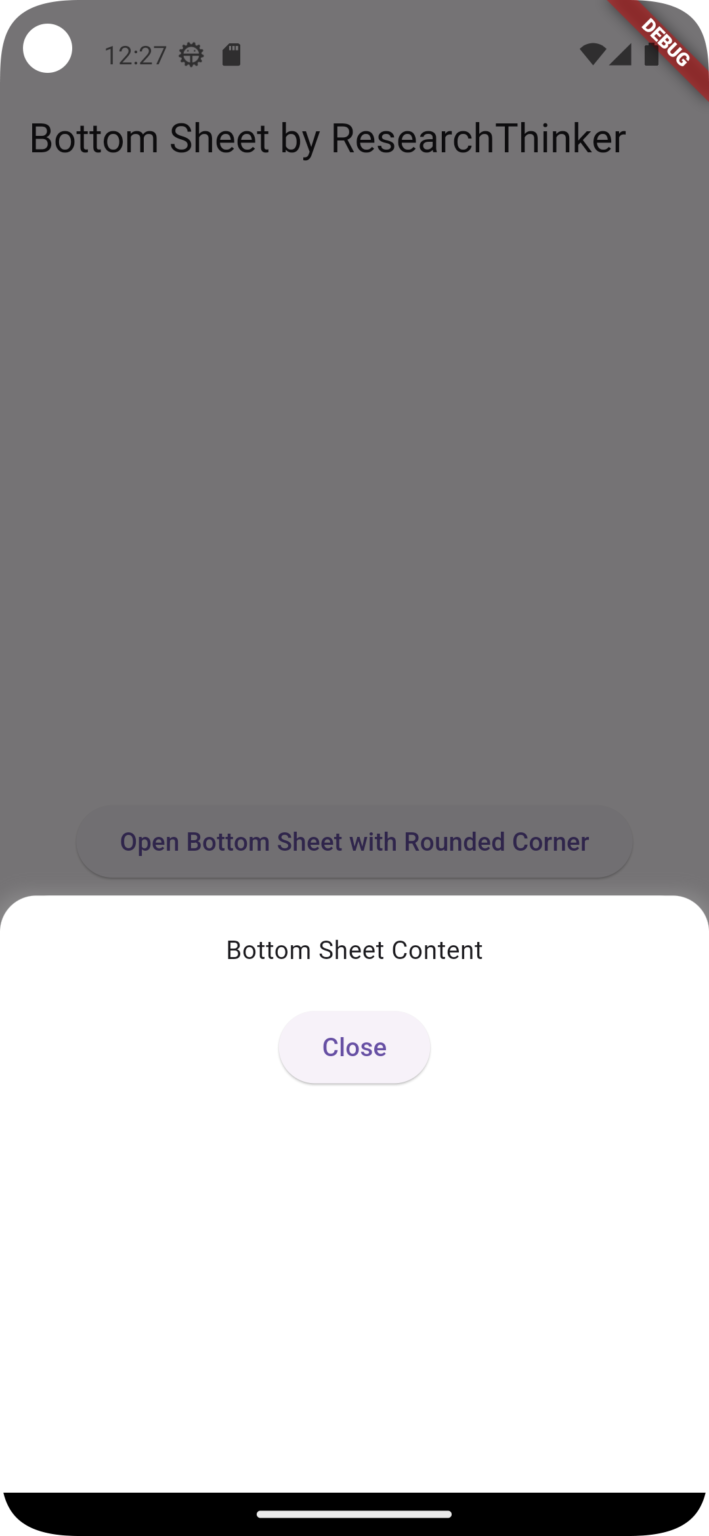Close the bottom sheet

coord(354,1047)
